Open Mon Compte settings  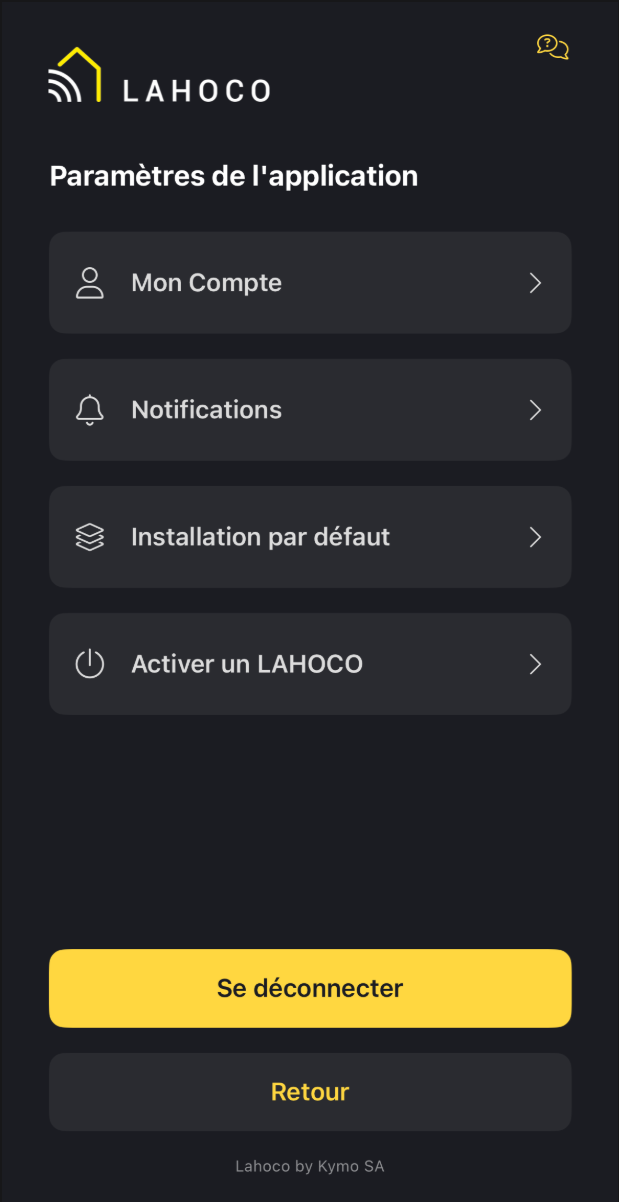tap(310, 283)
